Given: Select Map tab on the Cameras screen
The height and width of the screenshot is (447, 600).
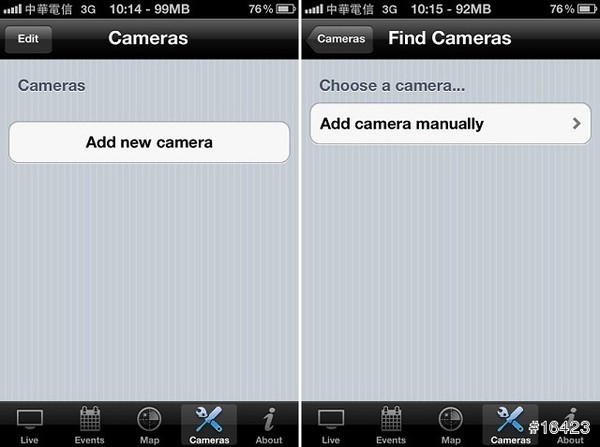Looking at the screenshot, I should click(149, 424).
